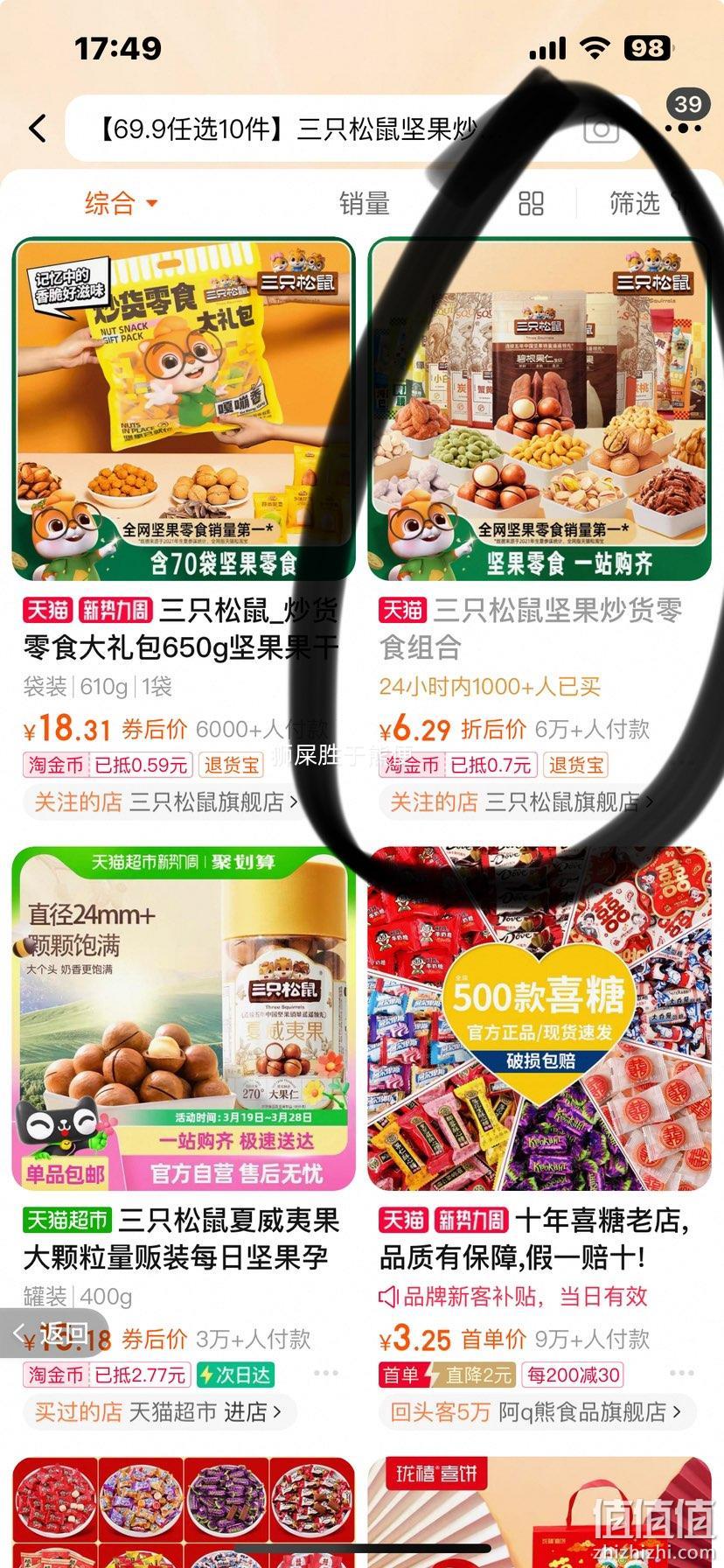
Task: Expand the 综合 sort dropdown
Action: [x=121, y=204]
